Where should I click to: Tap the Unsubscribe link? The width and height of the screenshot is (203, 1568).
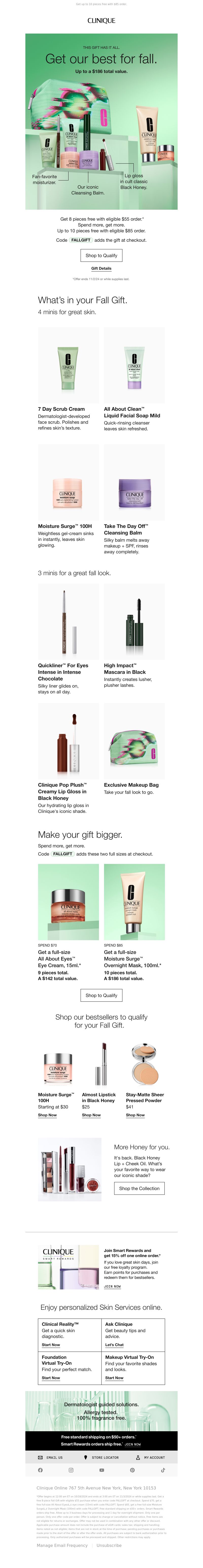coord(109,1545)
